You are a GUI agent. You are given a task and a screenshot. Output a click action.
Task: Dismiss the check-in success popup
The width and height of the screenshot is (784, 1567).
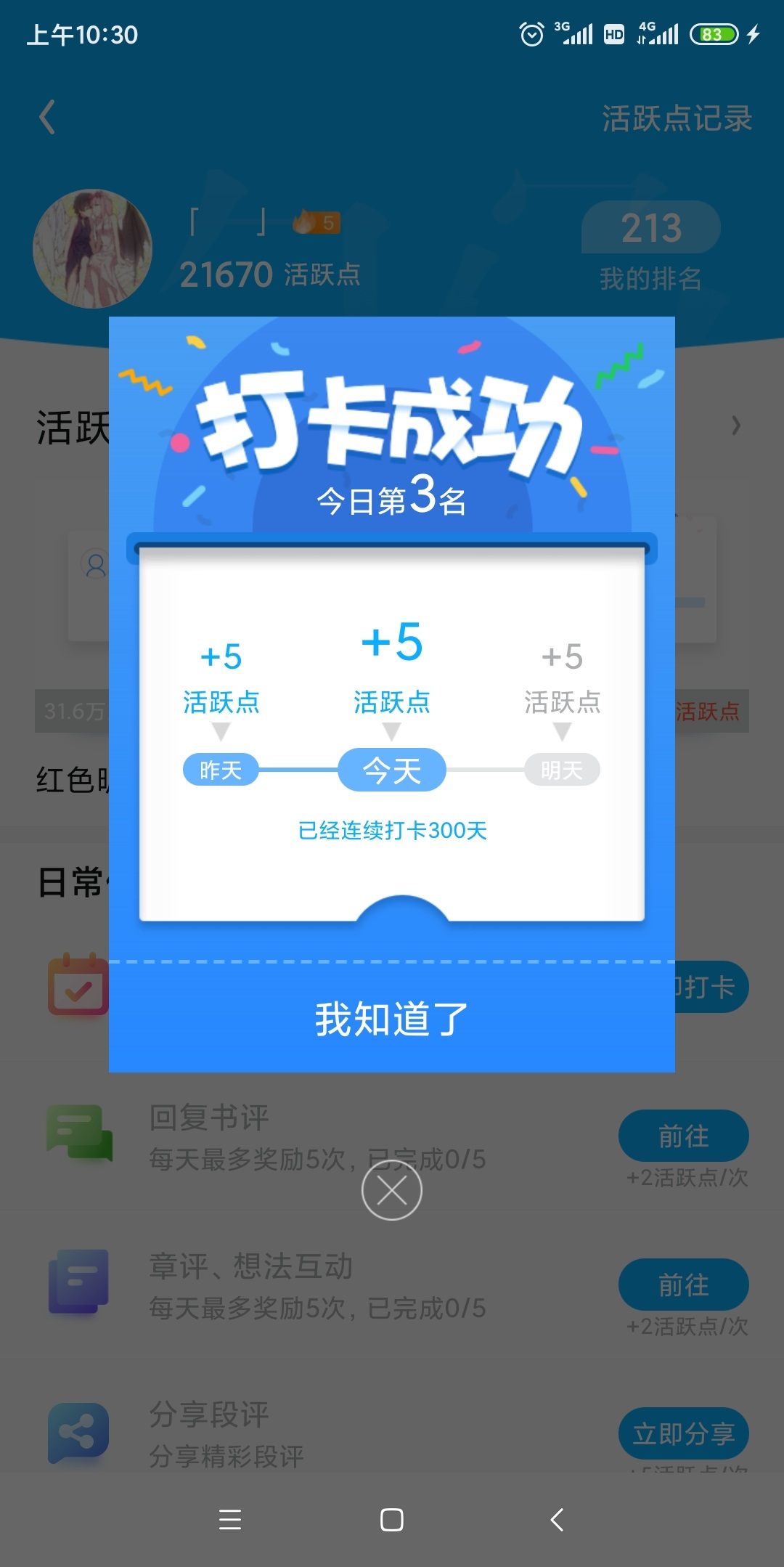[x=391, y=1191]
